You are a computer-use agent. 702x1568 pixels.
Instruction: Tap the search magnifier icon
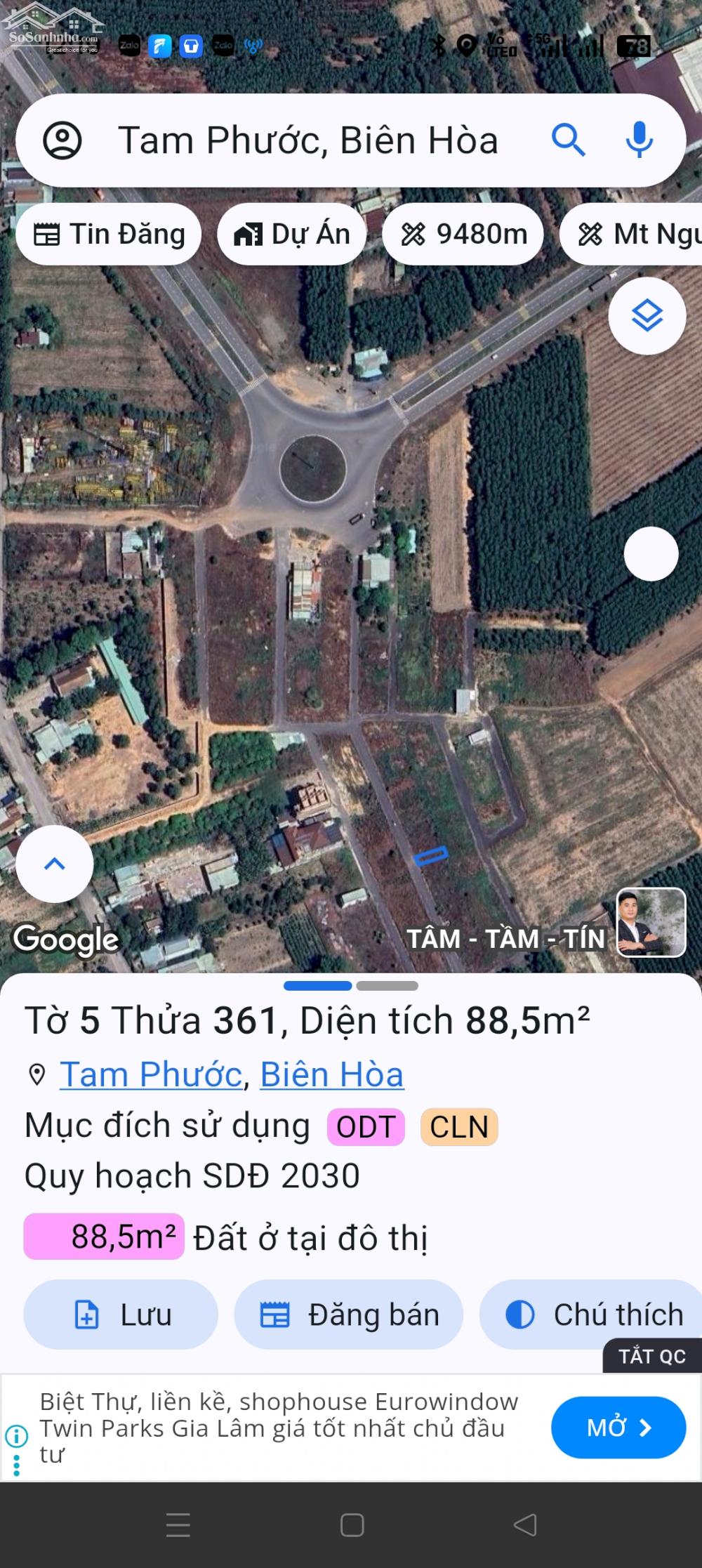pyautogui.click(x=570, y=139)
